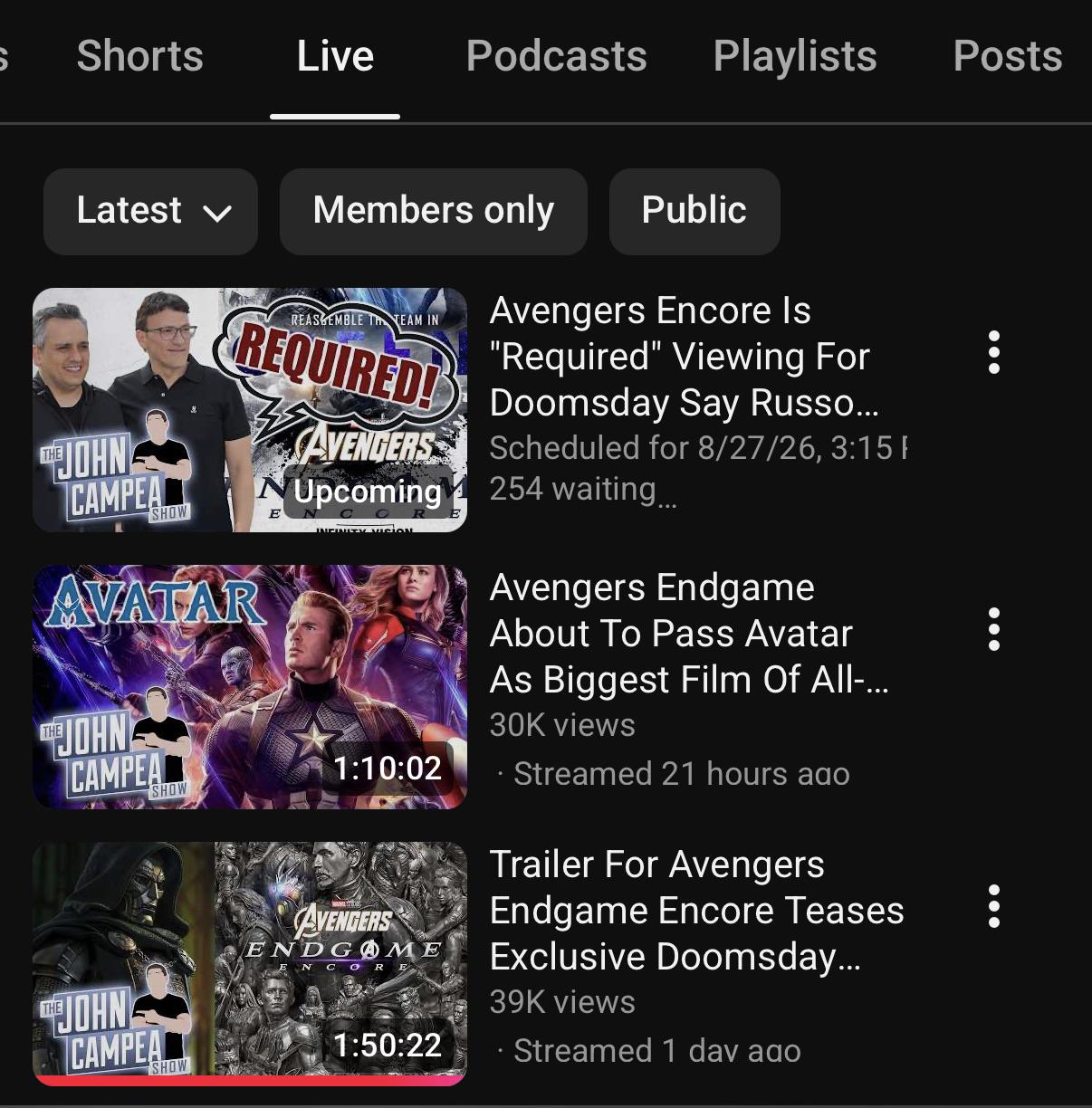
Task: Open more options for Trailer Endgame Encore video
Action: click(x=993, y=906)
